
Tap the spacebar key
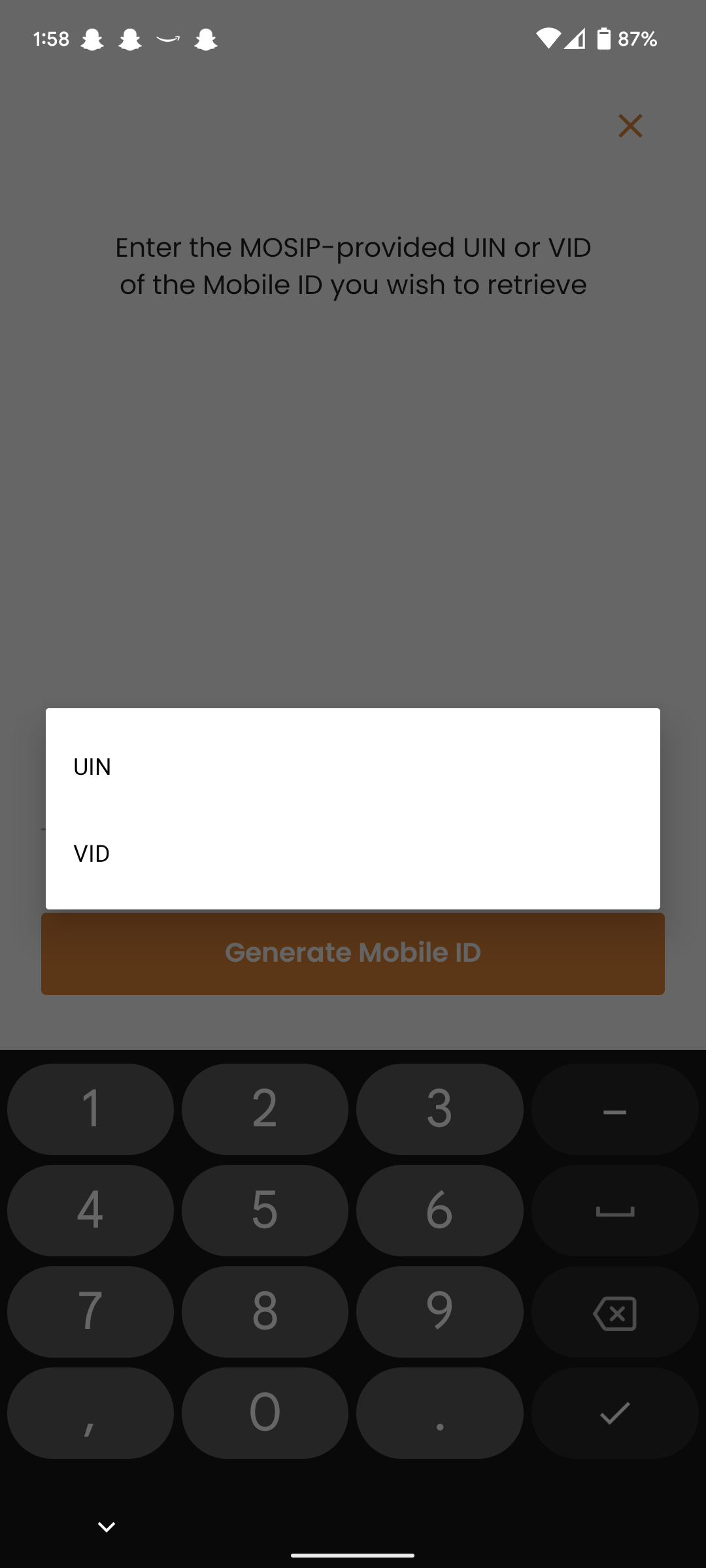(x=614, y=1211)
